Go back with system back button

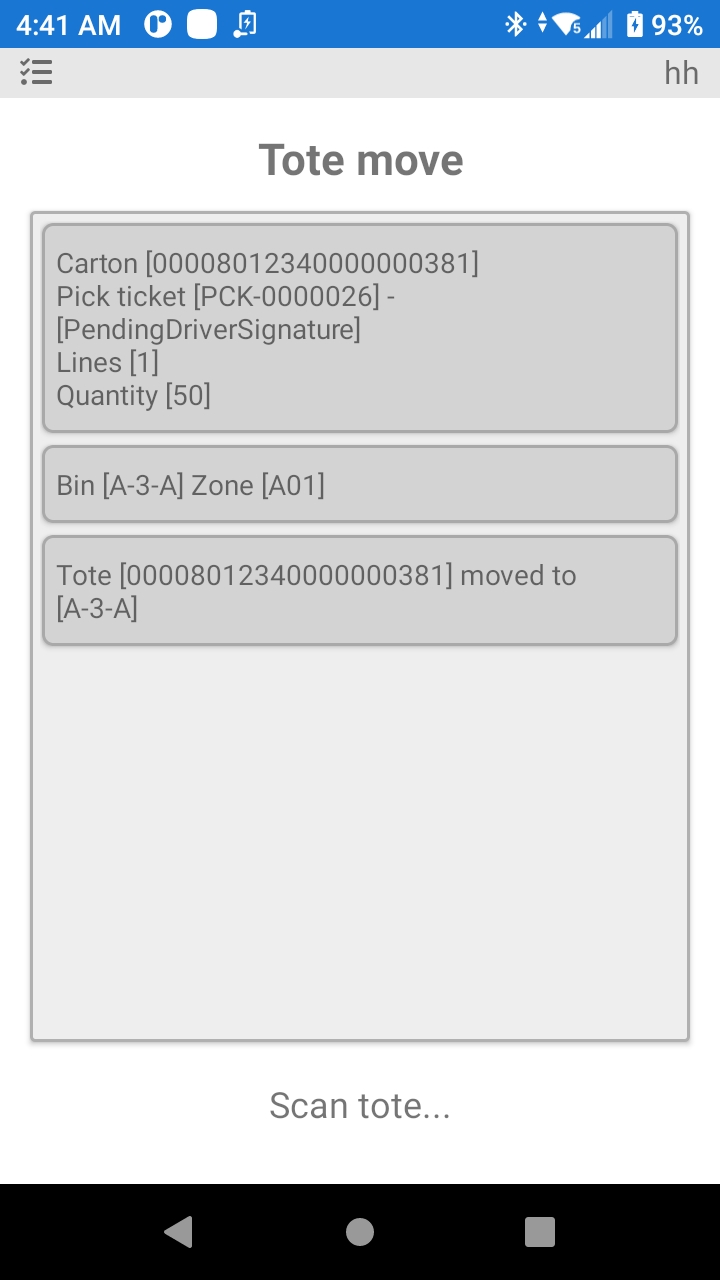(x=178, y=1232)
